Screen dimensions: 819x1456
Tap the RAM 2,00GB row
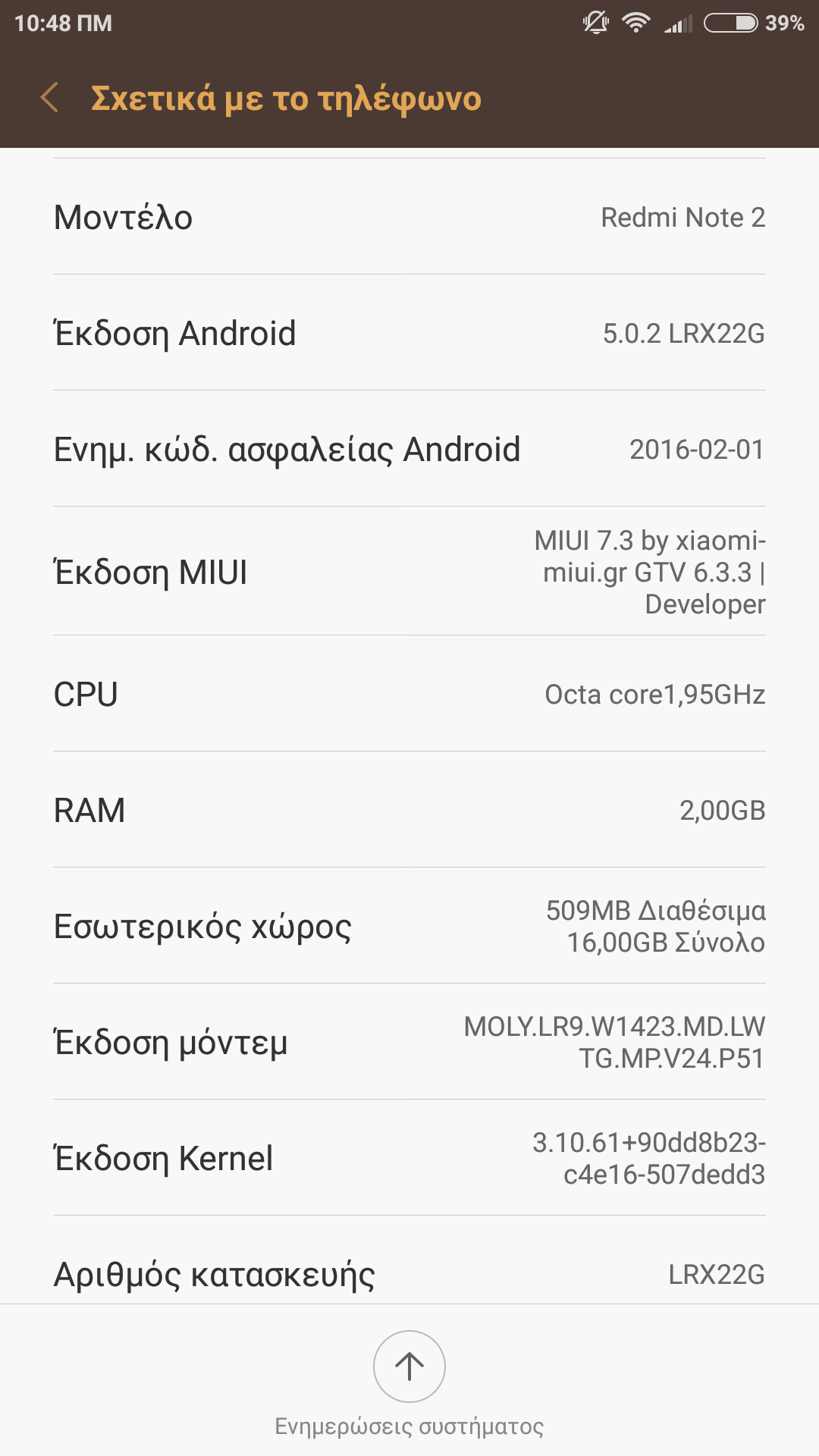[x=409, y=810]
